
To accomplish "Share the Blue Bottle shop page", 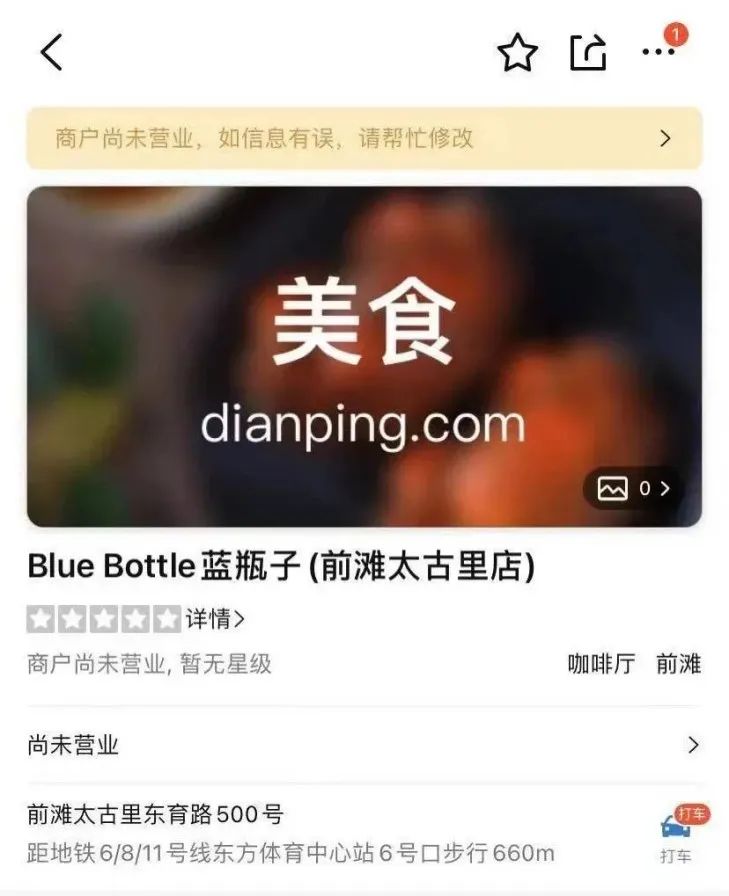I will tap(588, 53).
